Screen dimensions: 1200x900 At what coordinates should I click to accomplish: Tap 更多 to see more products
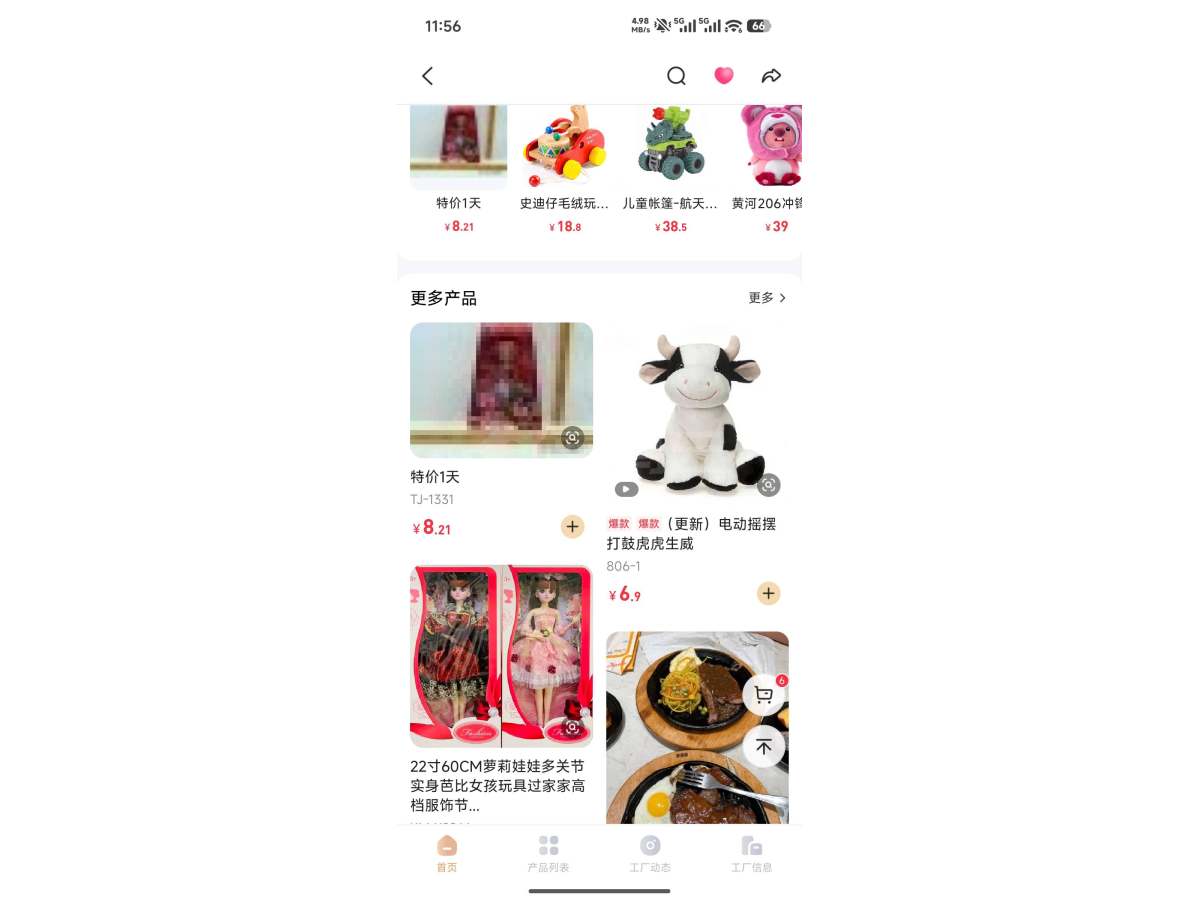click(x=767, y=298)
